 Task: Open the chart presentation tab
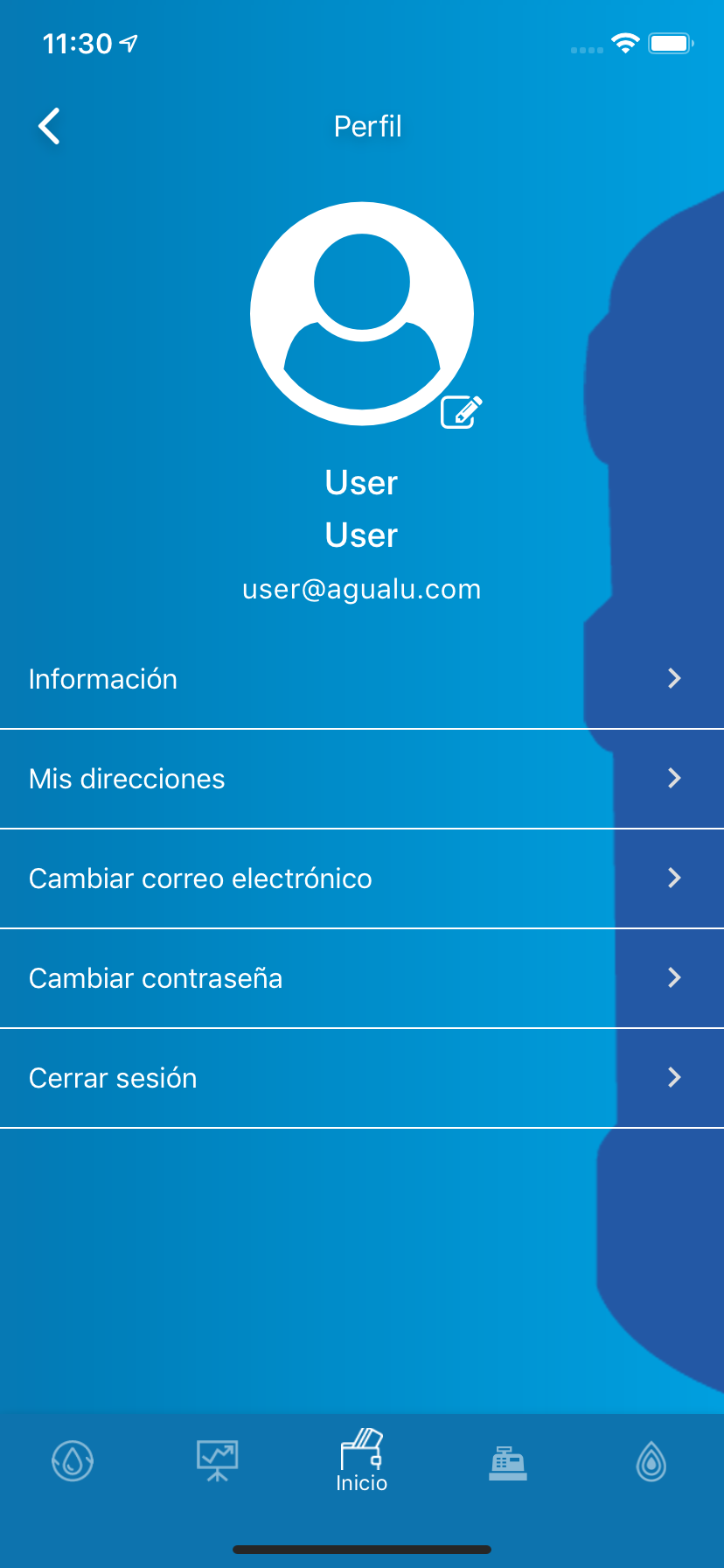click(x=217, y=1460)
